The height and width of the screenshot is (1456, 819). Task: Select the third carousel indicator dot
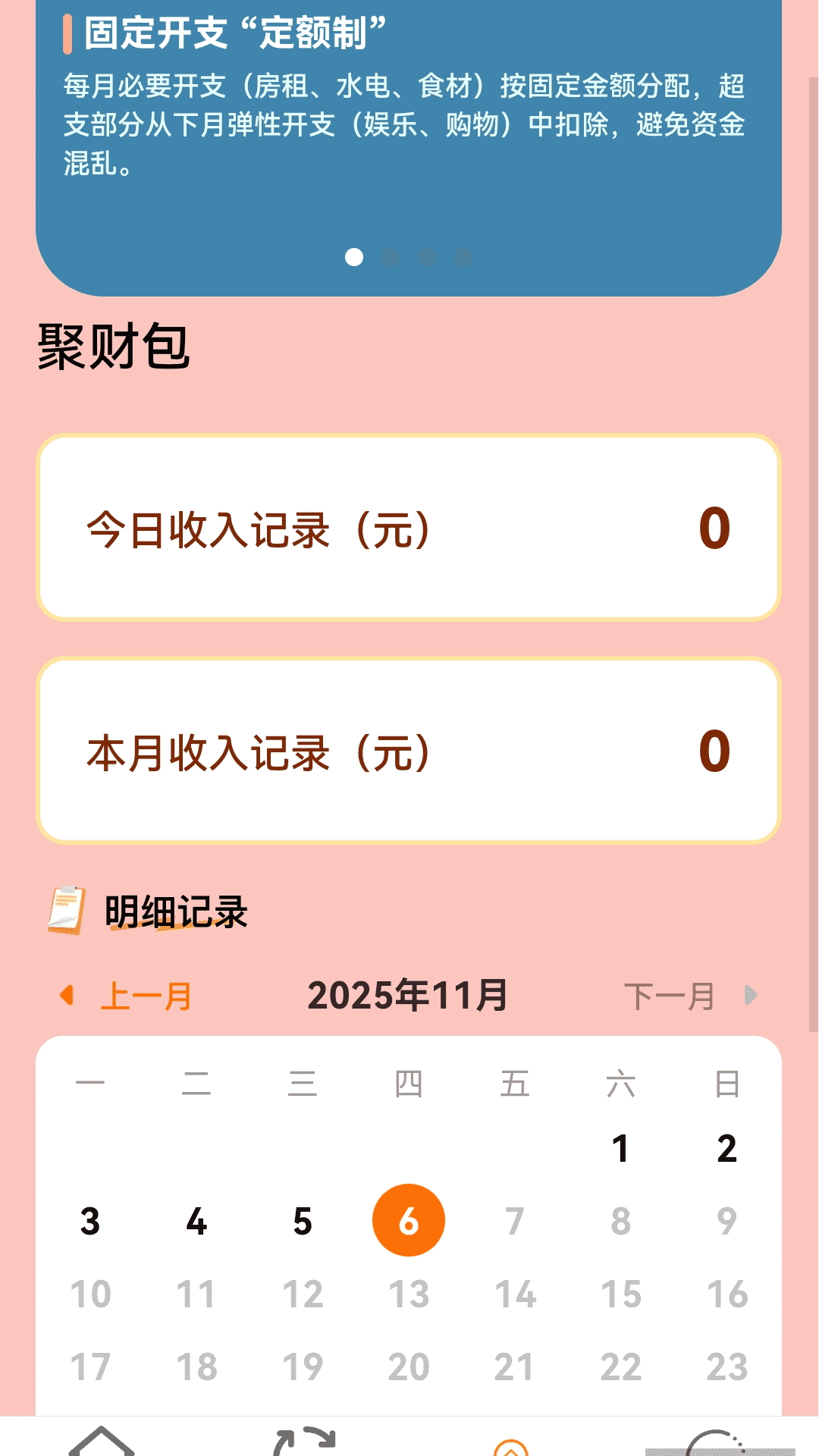tap(427, 258)
